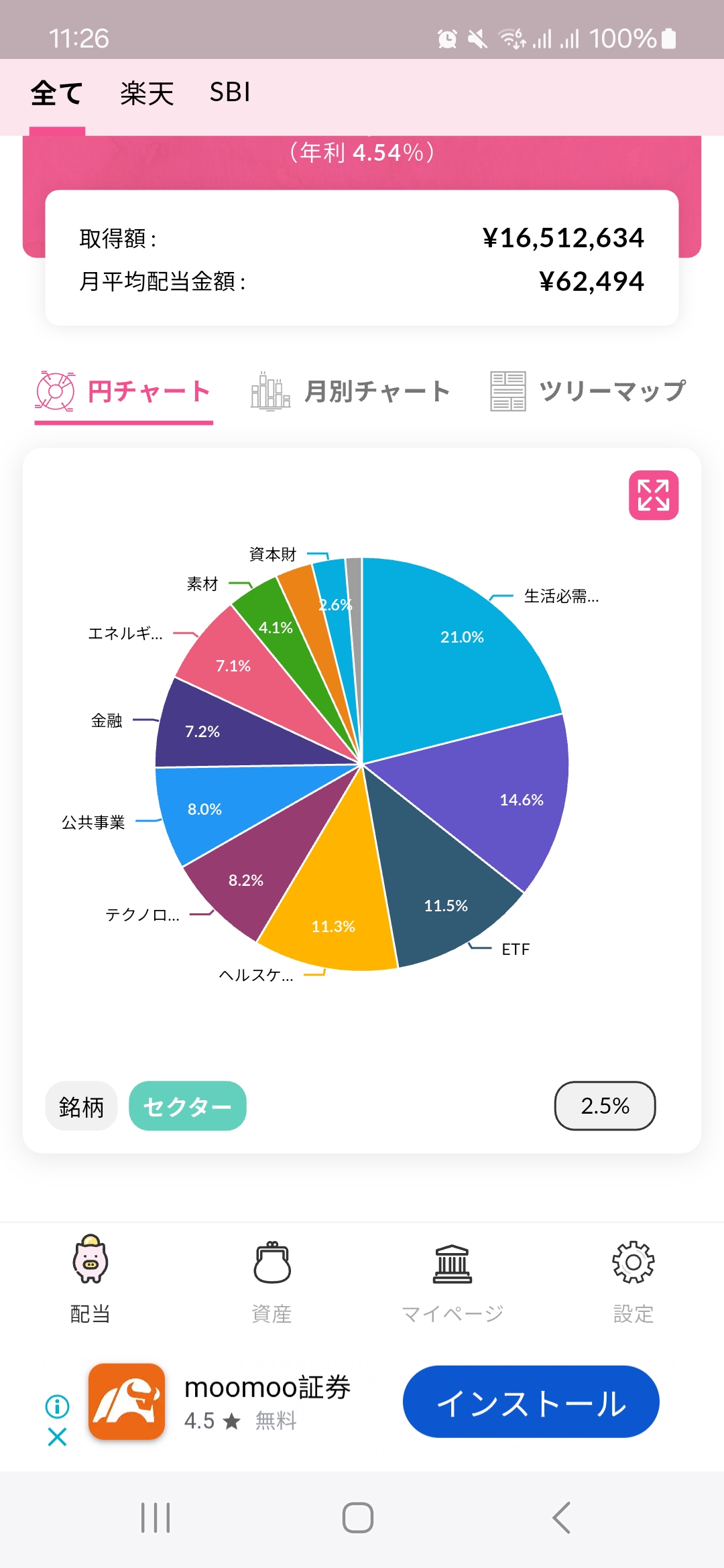Open the ad info icon

coord(58,1406)
